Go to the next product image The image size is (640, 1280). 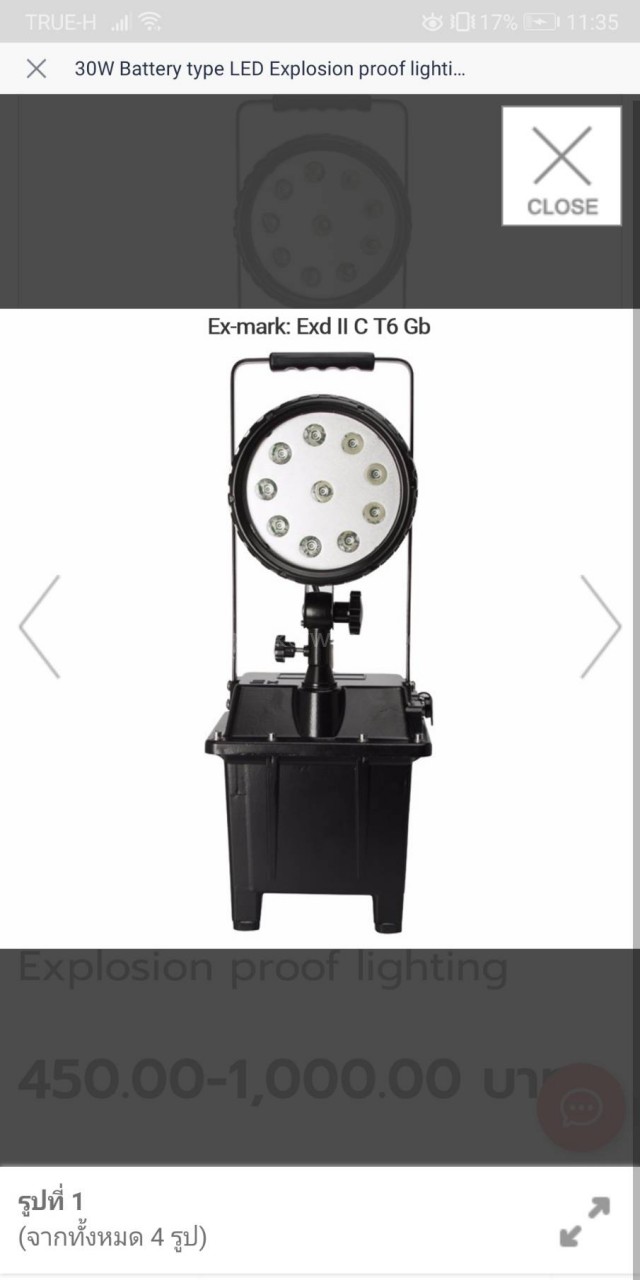click(x=600, y=627)
